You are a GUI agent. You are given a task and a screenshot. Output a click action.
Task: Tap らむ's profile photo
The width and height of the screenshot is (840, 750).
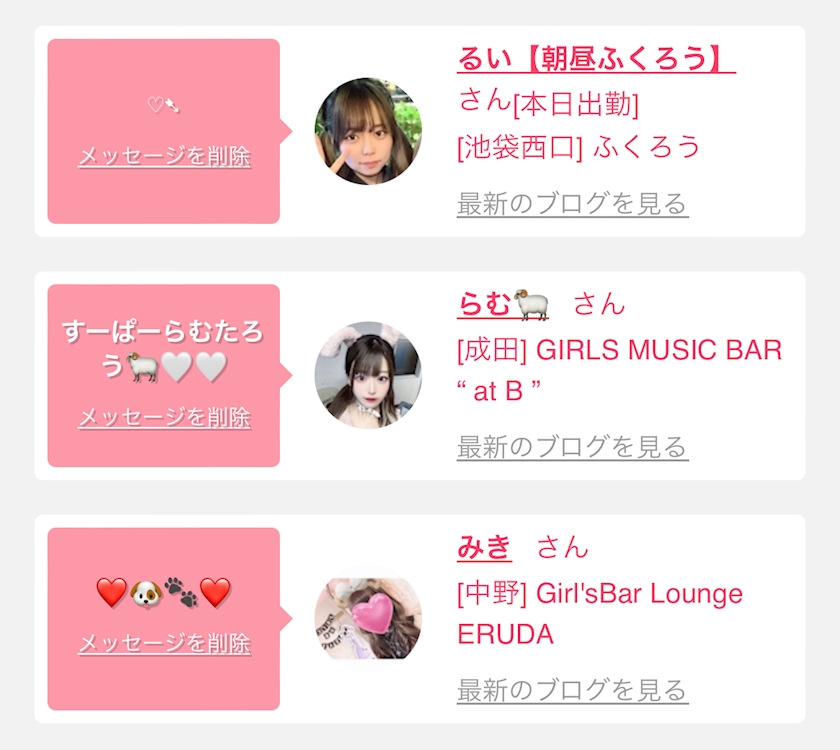click(x=368, y=375)
